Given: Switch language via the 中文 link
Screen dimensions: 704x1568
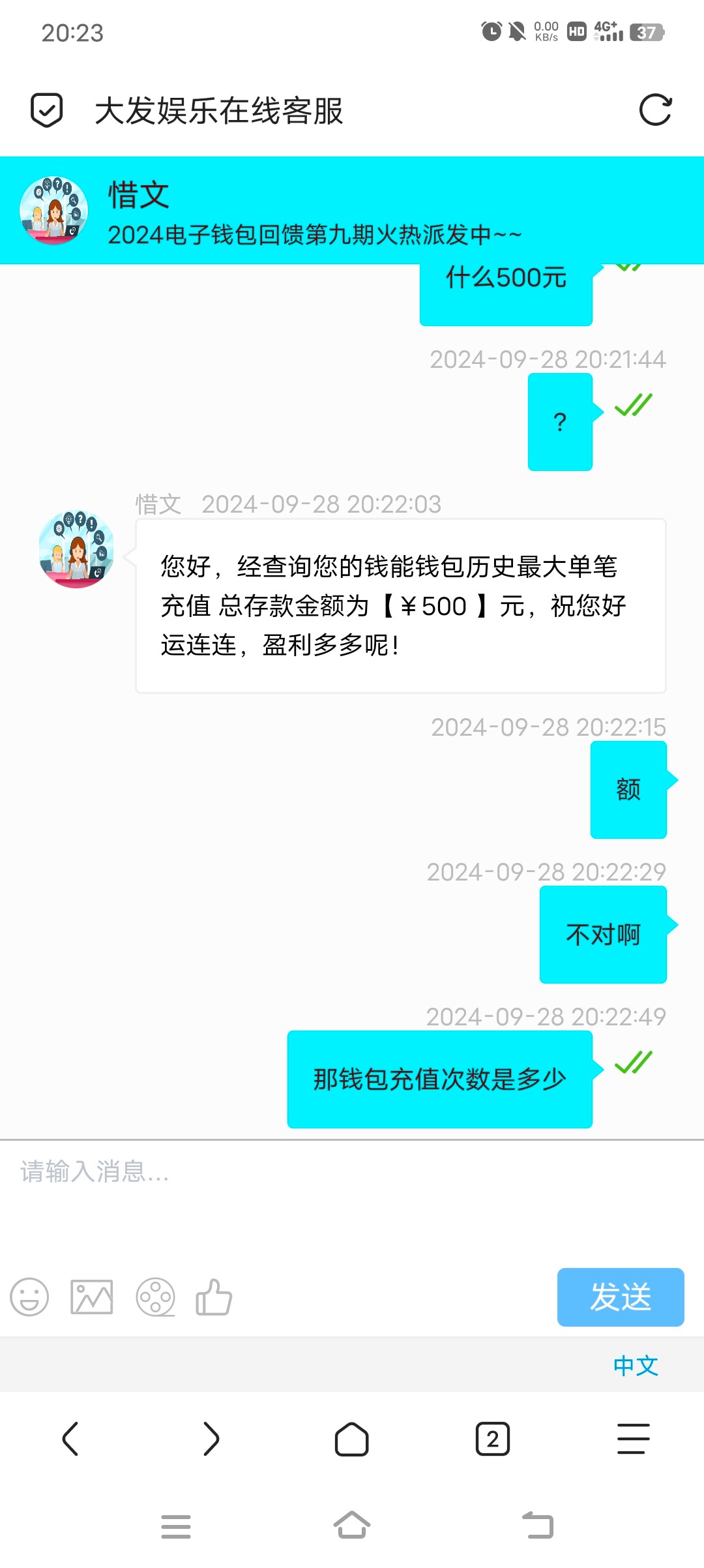Looking at the screenshot, I should 635,1365.
